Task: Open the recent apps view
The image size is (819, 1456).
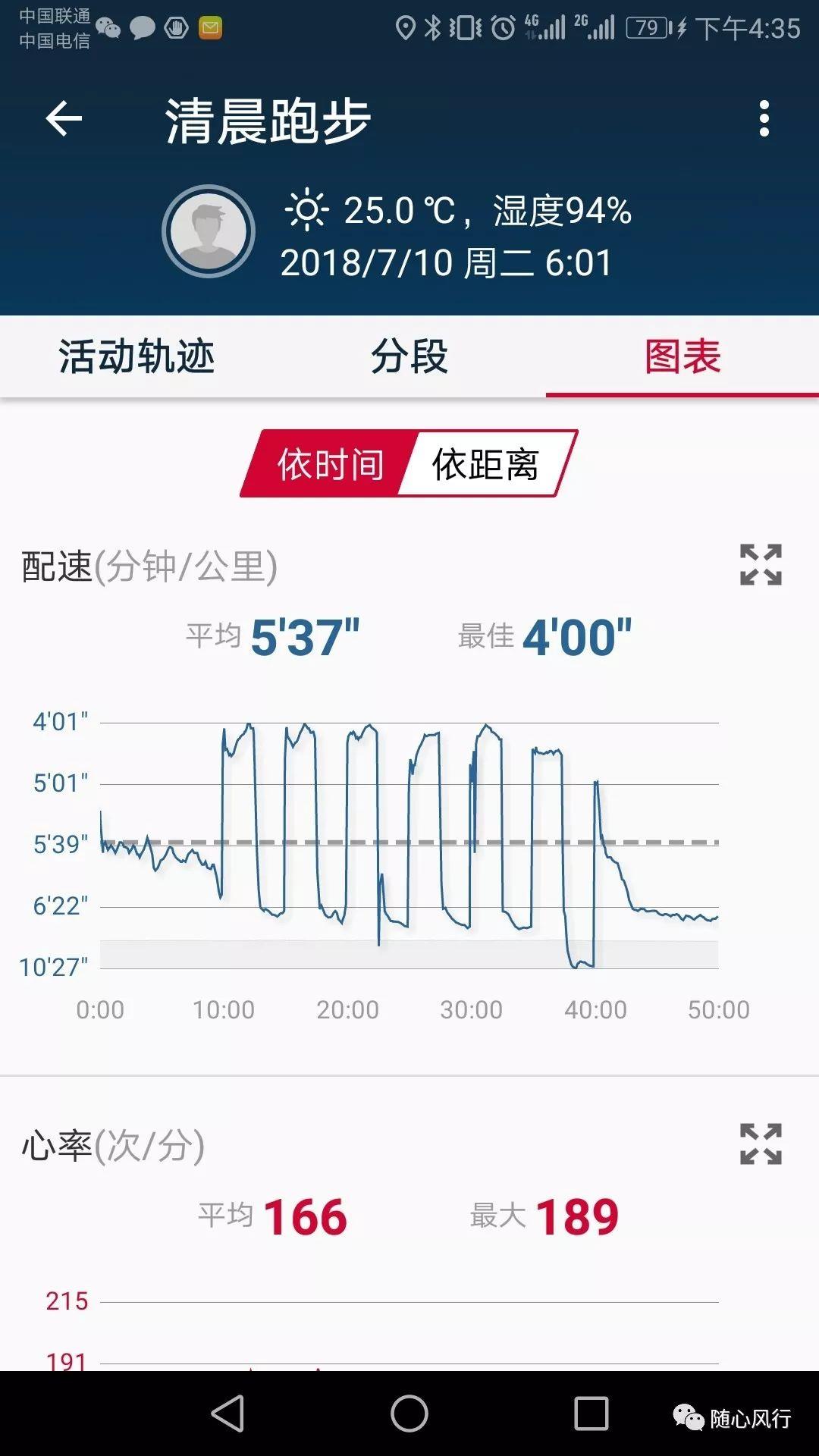Action: click(x=591, y=1414)
